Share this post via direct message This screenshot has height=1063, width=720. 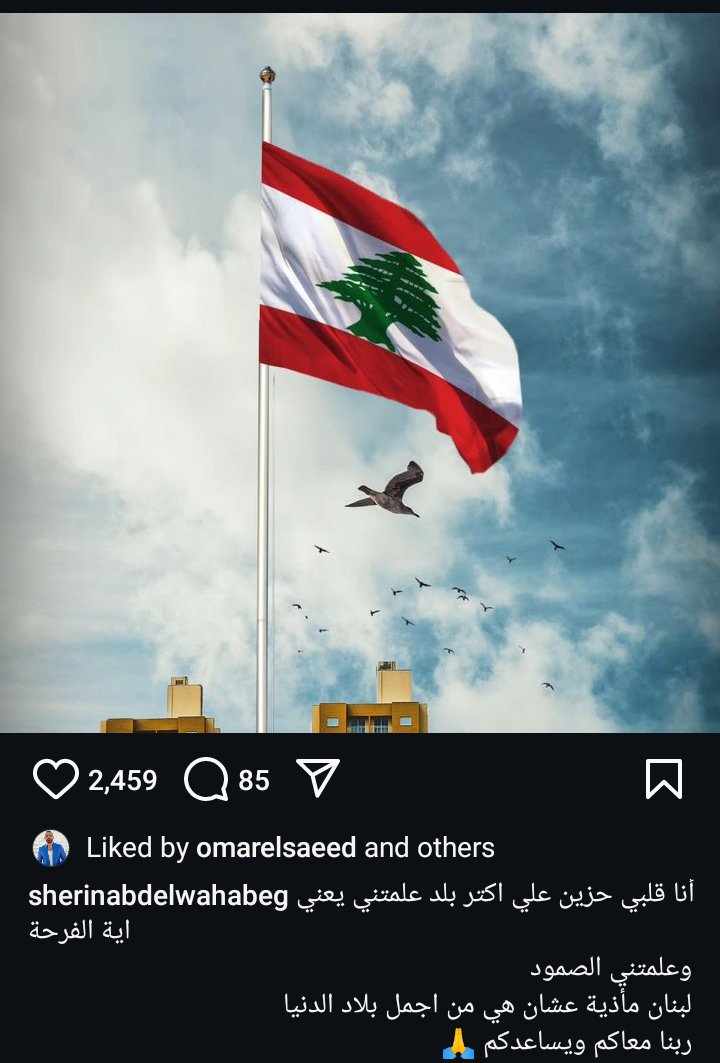tap(319, 778)
